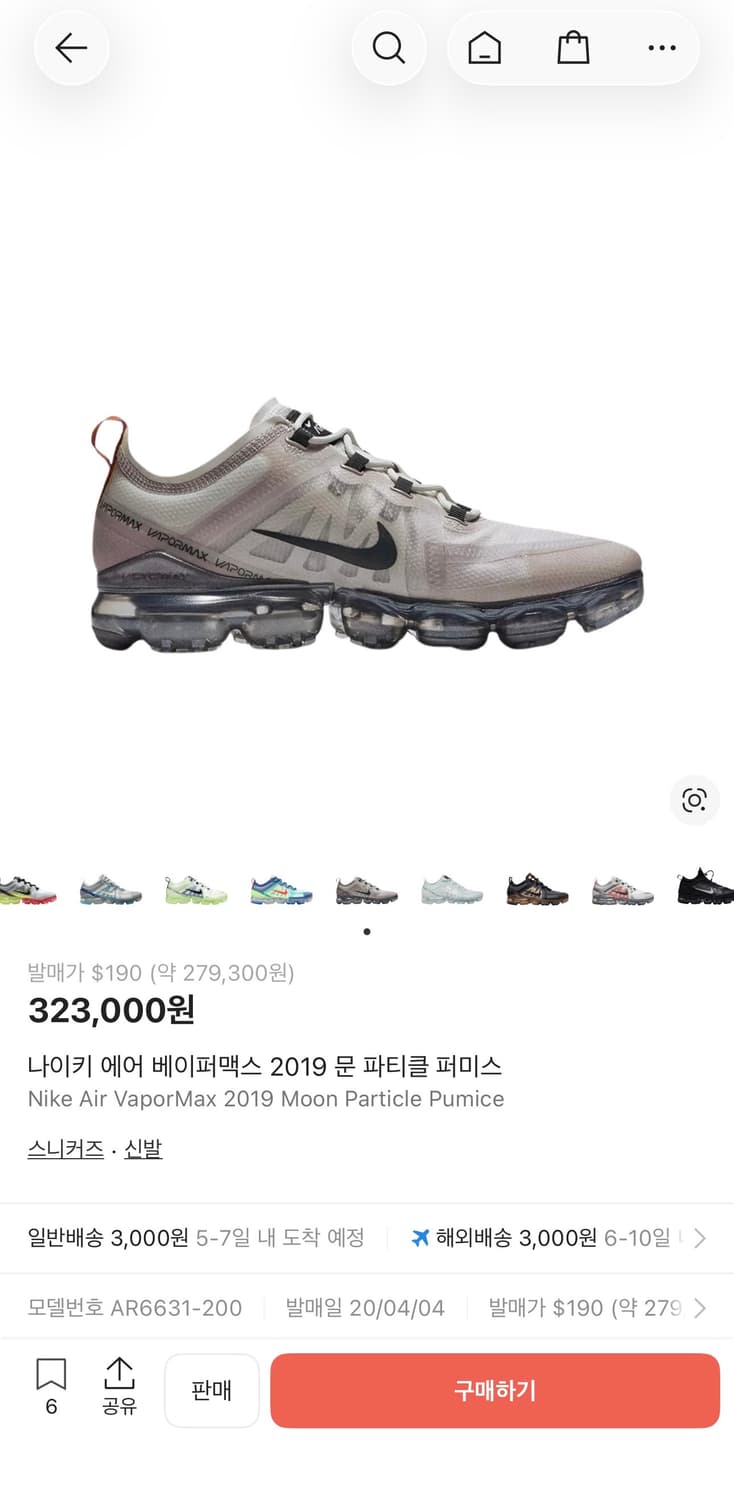Tap the 구매하기 purchase button
Screen dimensions: 734x1500
point(494,1390)
